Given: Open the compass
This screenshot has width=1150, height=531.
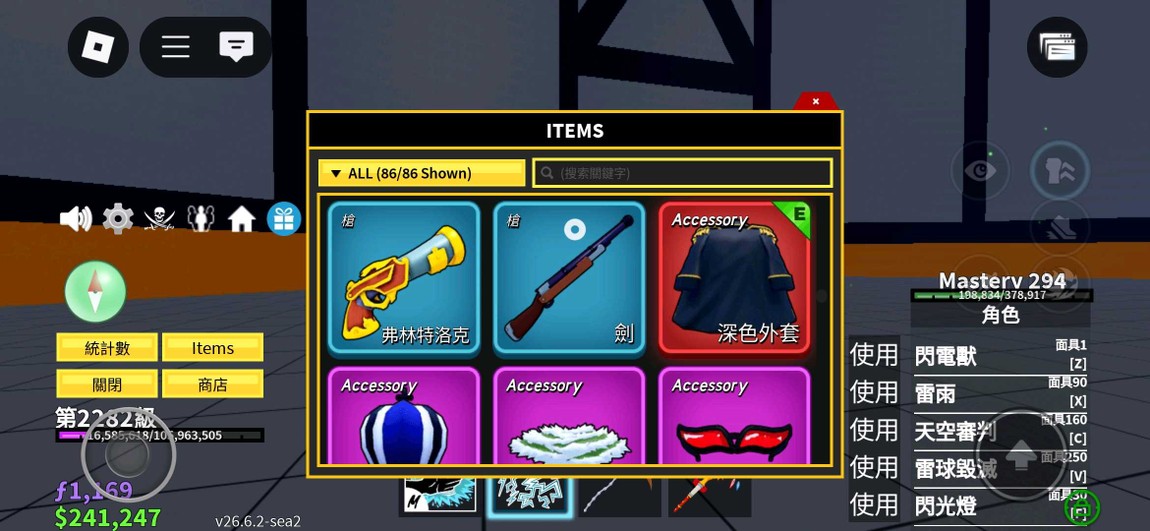Looking at the screenshot, I should tap(95, 292).
